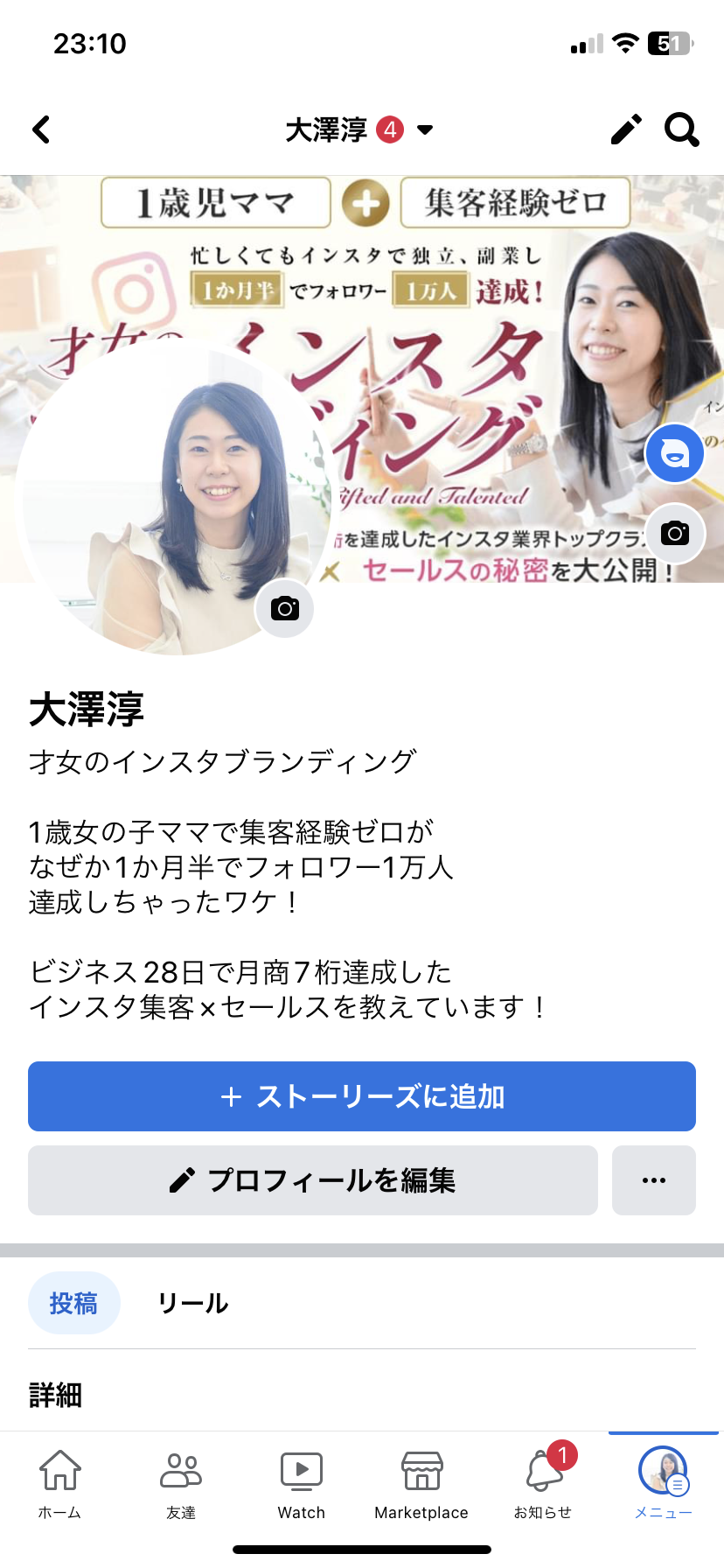Open the three-dot more options button
724x1568 pixels.
(654, 1180)
